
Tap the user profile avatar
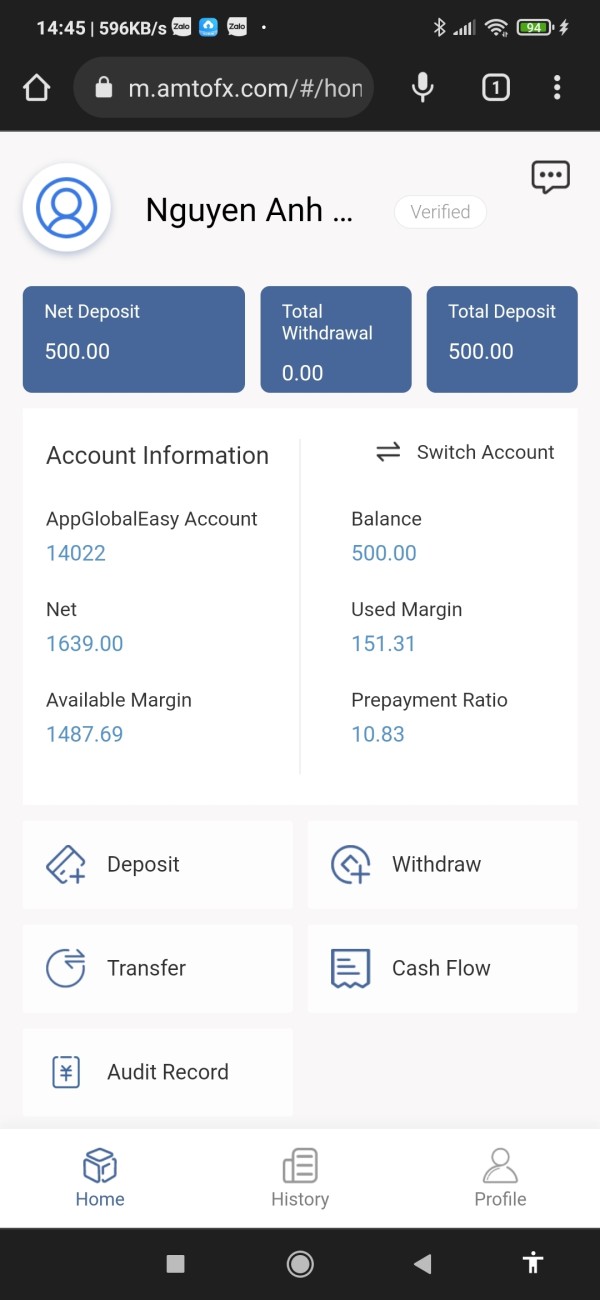(67, 208)
